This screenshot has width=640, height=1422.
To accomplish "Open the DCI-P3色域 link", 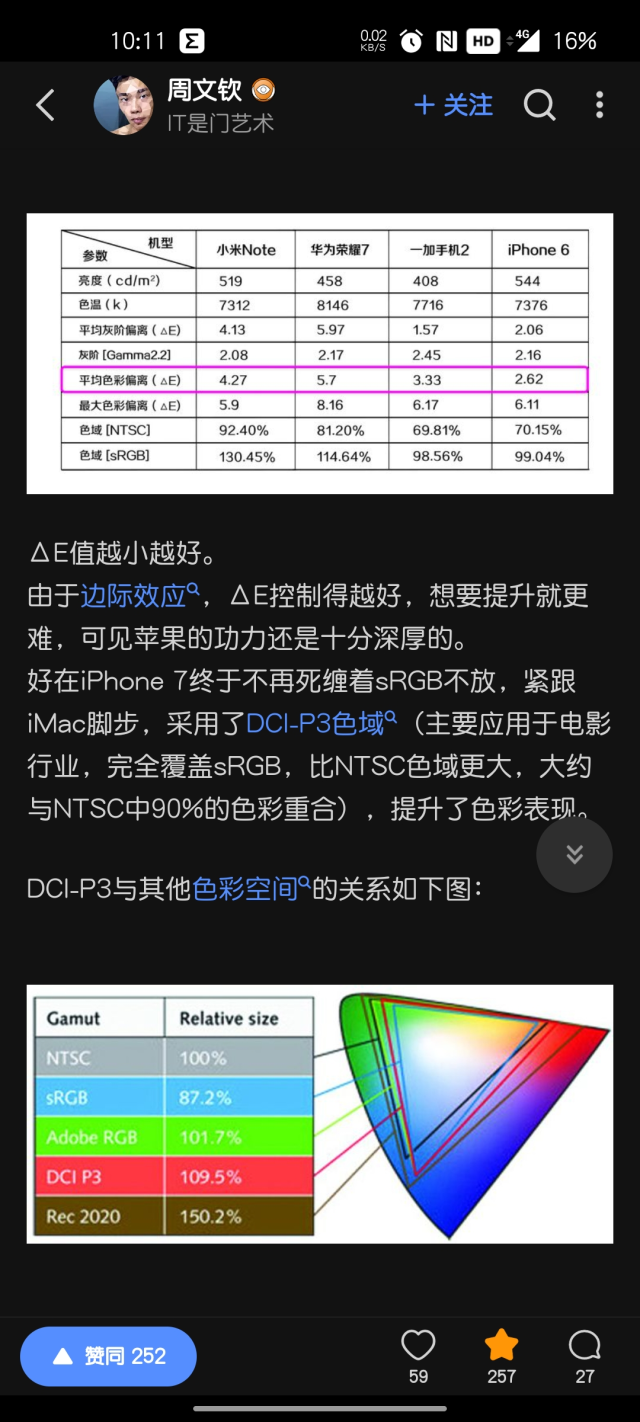I will pos(322,723).
